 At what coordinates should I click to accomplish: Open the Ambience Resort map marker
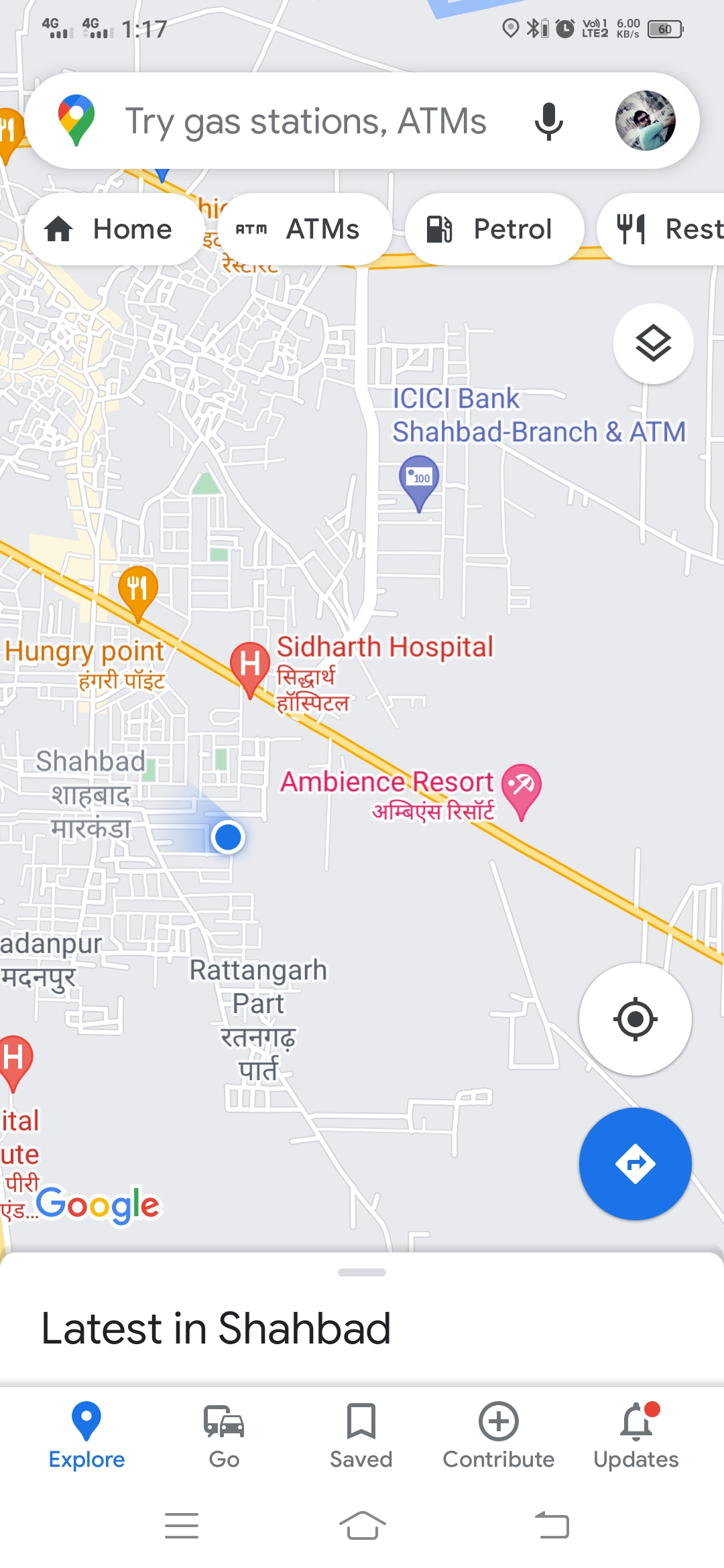[521, 789]
